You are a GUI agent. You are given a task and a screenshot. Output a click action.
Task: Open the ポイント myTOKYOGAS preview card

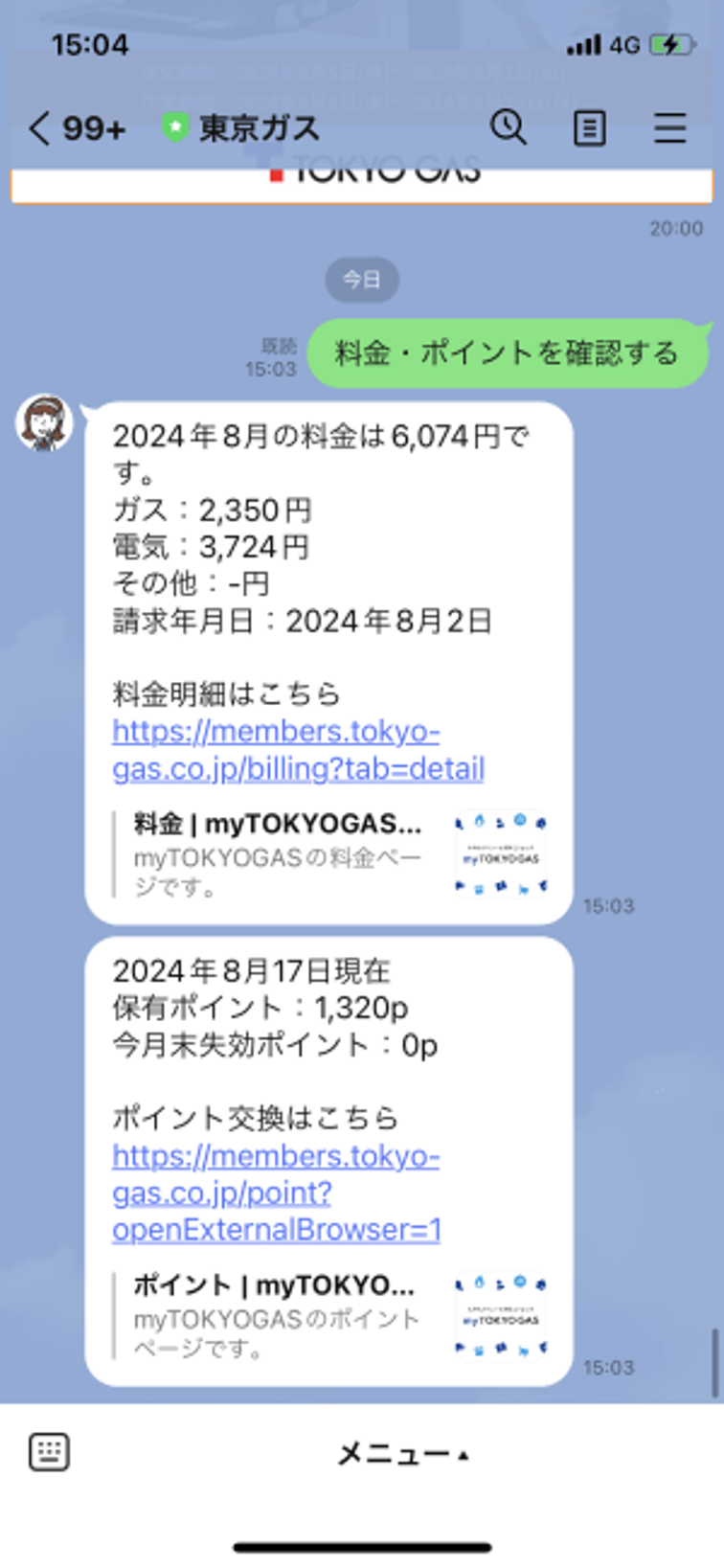(330, 1315)
